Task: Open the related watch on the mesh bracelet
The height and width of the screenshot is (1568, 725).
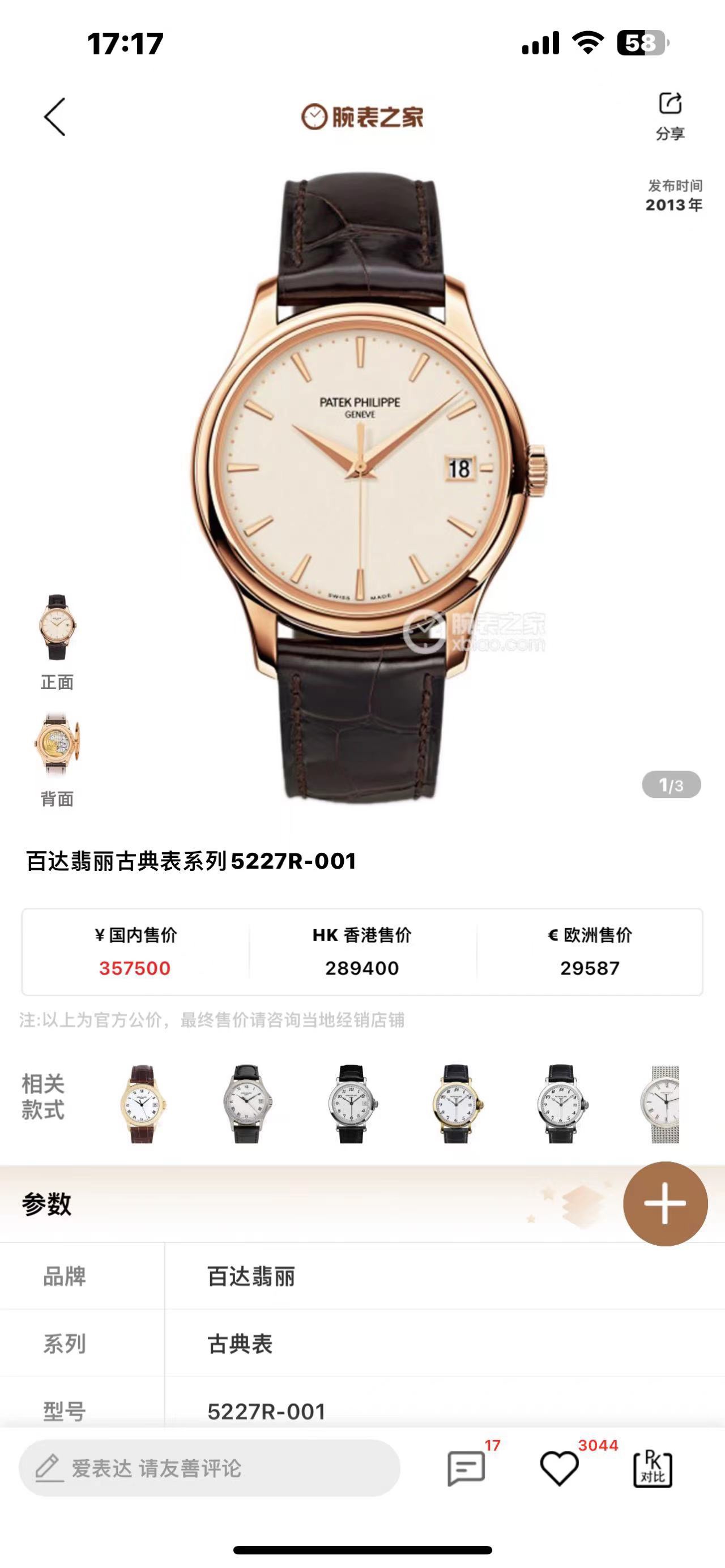Action: pyautogui.click(x=661, y=1103)
